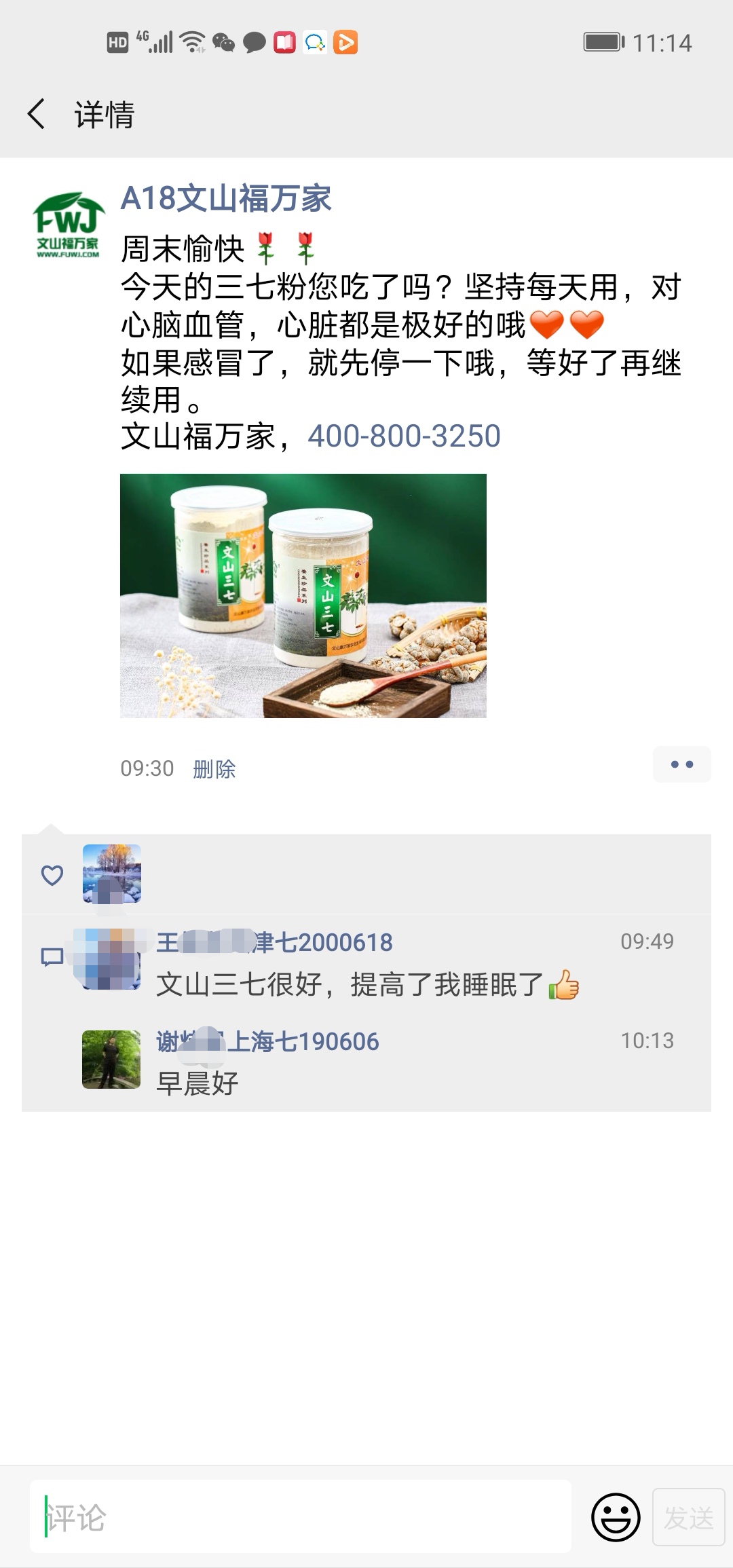Screen dimensions: 733x1568
Task: Open the emoji smiley picker
Action: coord(616,1516)
